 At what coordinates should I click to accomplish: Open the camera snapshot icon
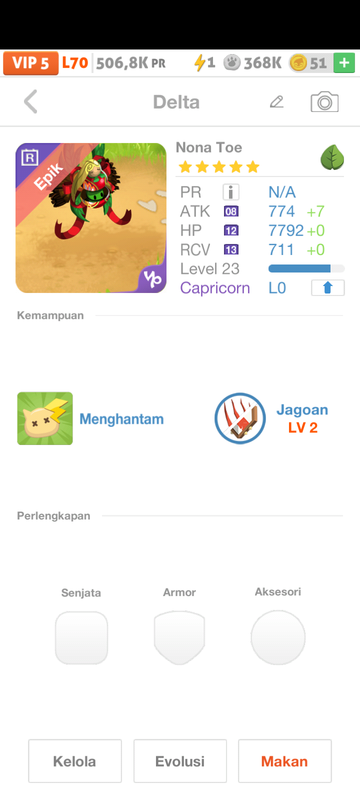(x=325, y=102)
